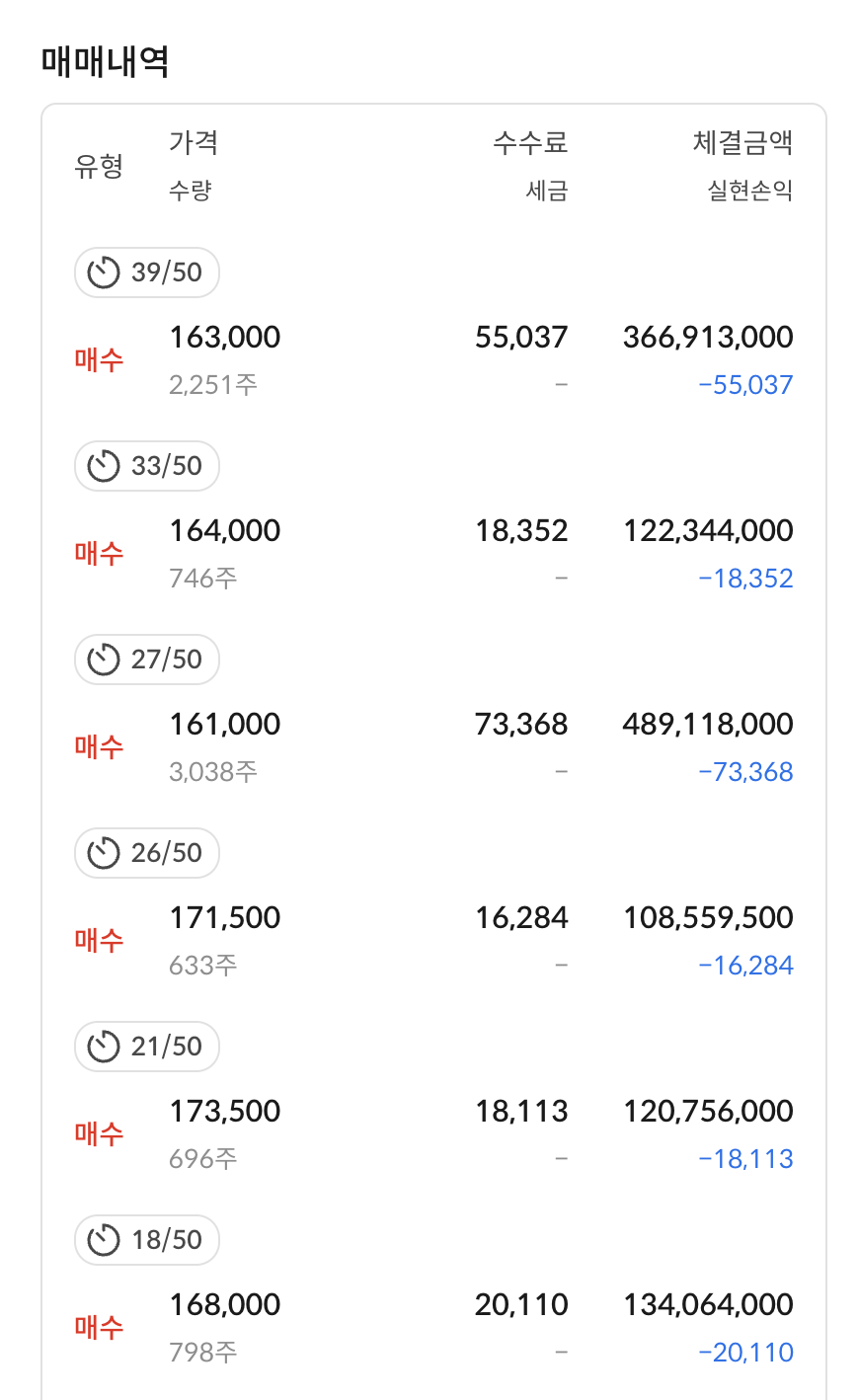Select the 33/50 timer chip

point(147,466)
